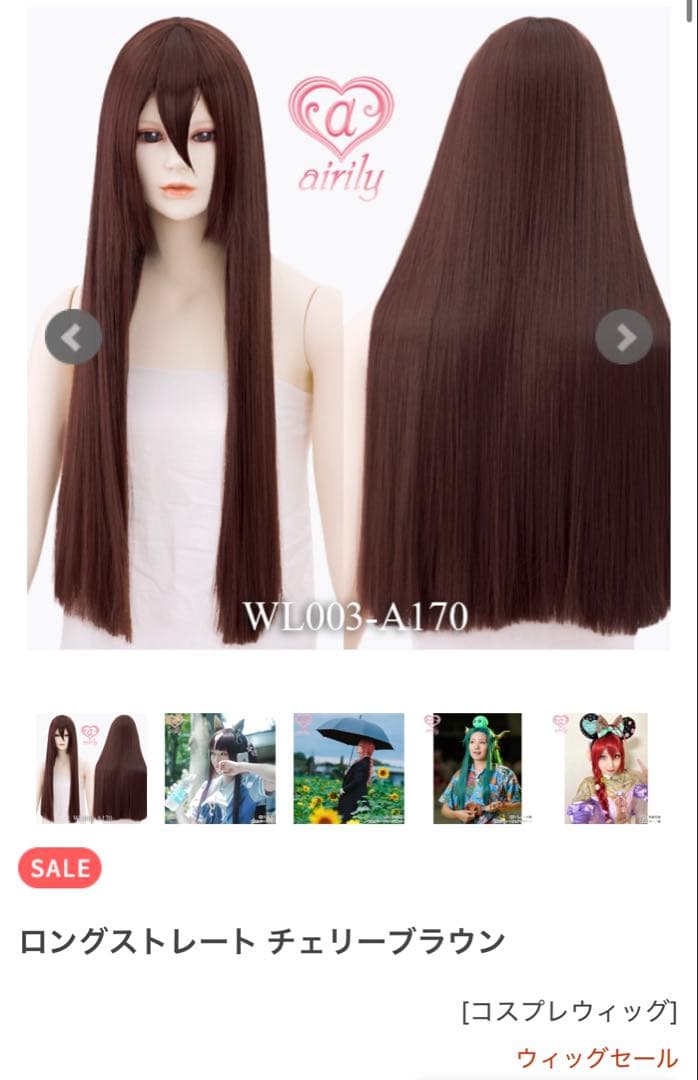This screenshot has width=698, height=1080.
Task: Open the ウィッグセール link
Action: tap(596, 1057)
